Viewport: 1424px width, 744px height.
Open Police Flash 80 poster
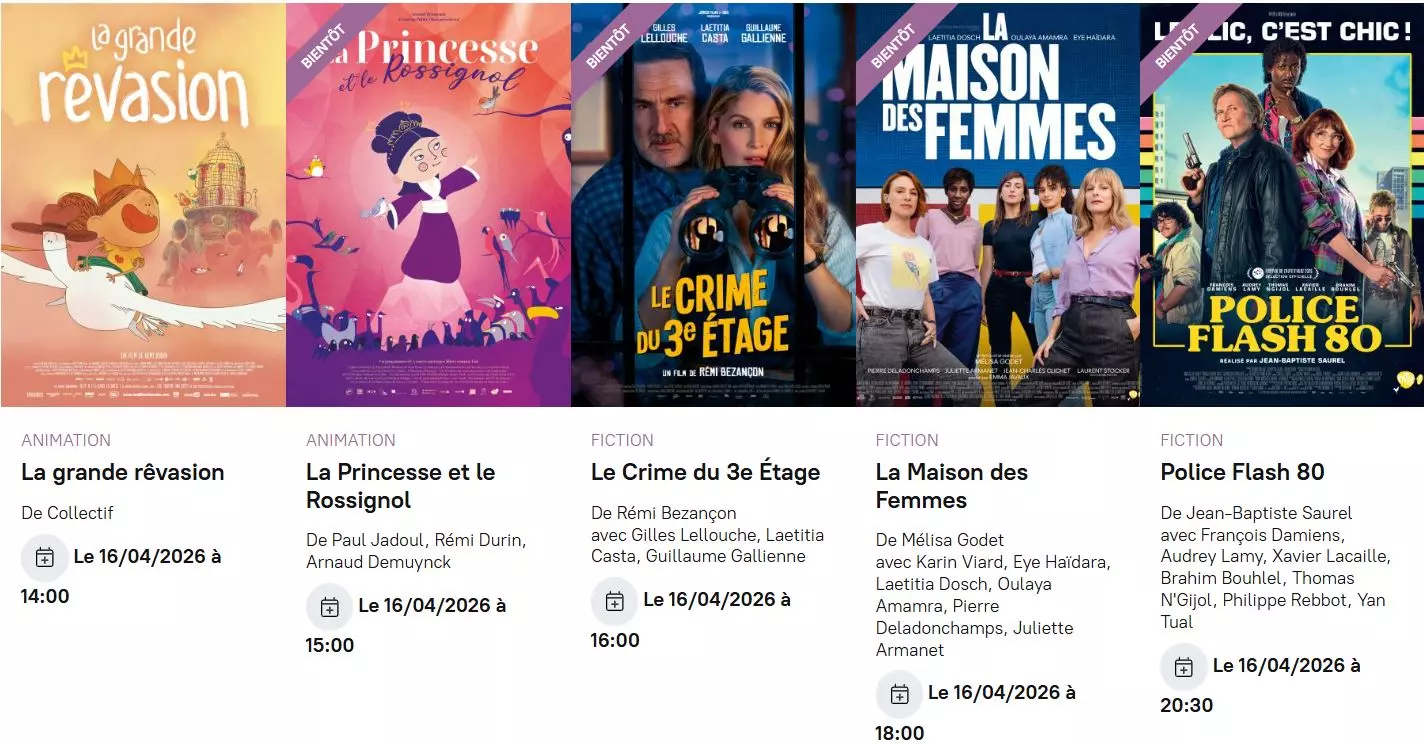[1282, 205]
